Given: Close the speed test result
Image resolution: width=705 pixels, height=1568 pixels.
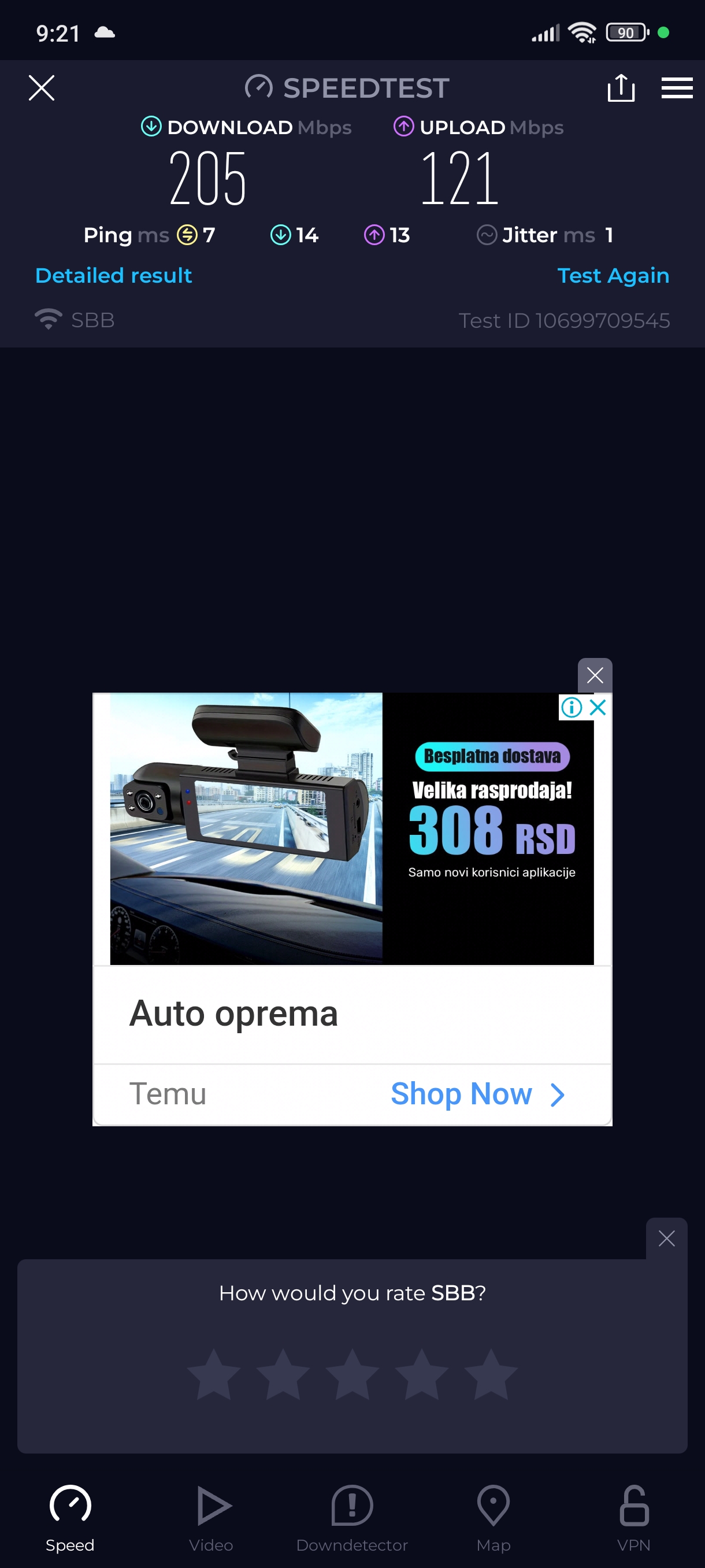Looking at the screenshot, I should click(x=42, y=88).
